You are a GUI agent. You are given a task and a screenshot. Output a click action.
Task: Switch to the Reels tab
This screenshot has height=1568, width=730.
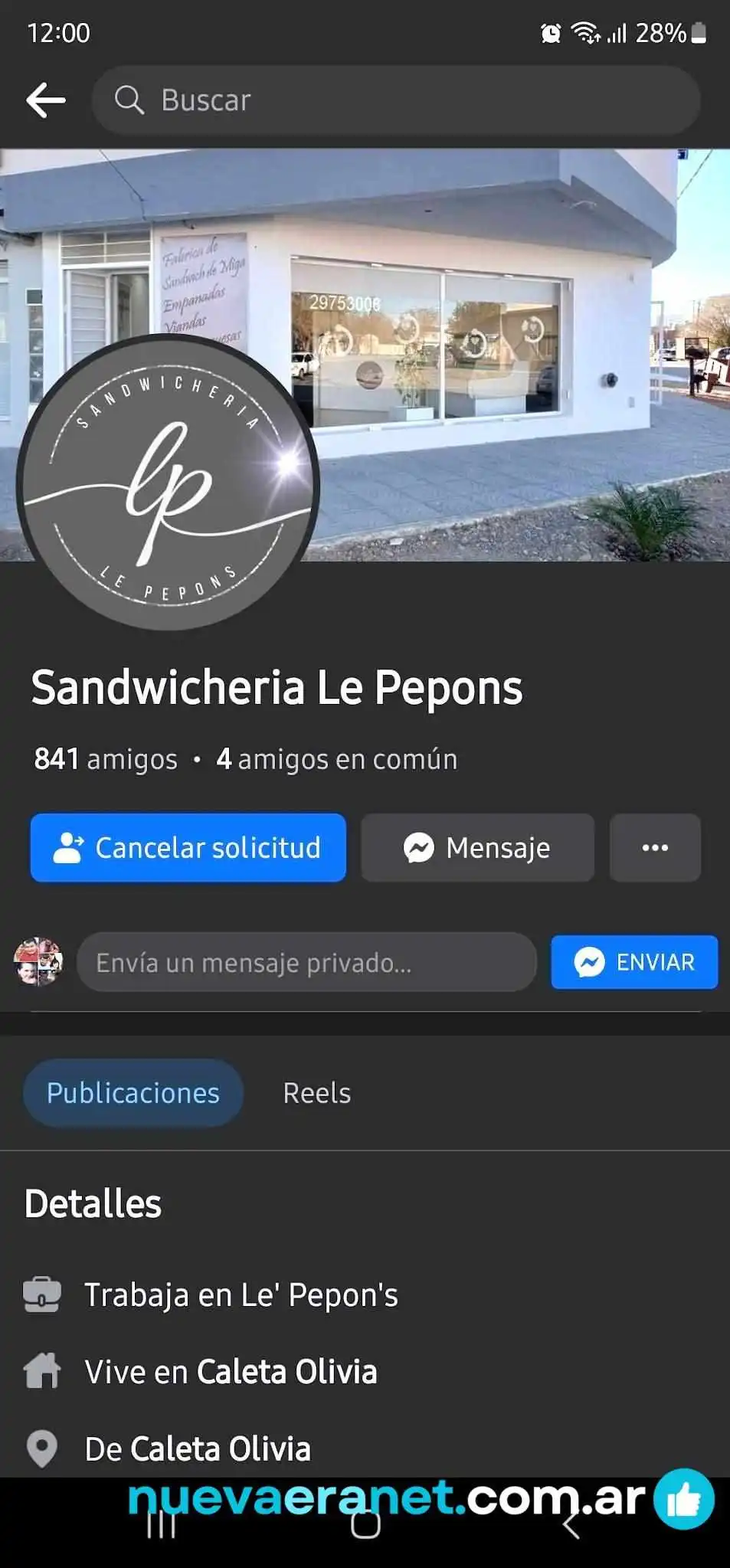(x=317, y=1093)
